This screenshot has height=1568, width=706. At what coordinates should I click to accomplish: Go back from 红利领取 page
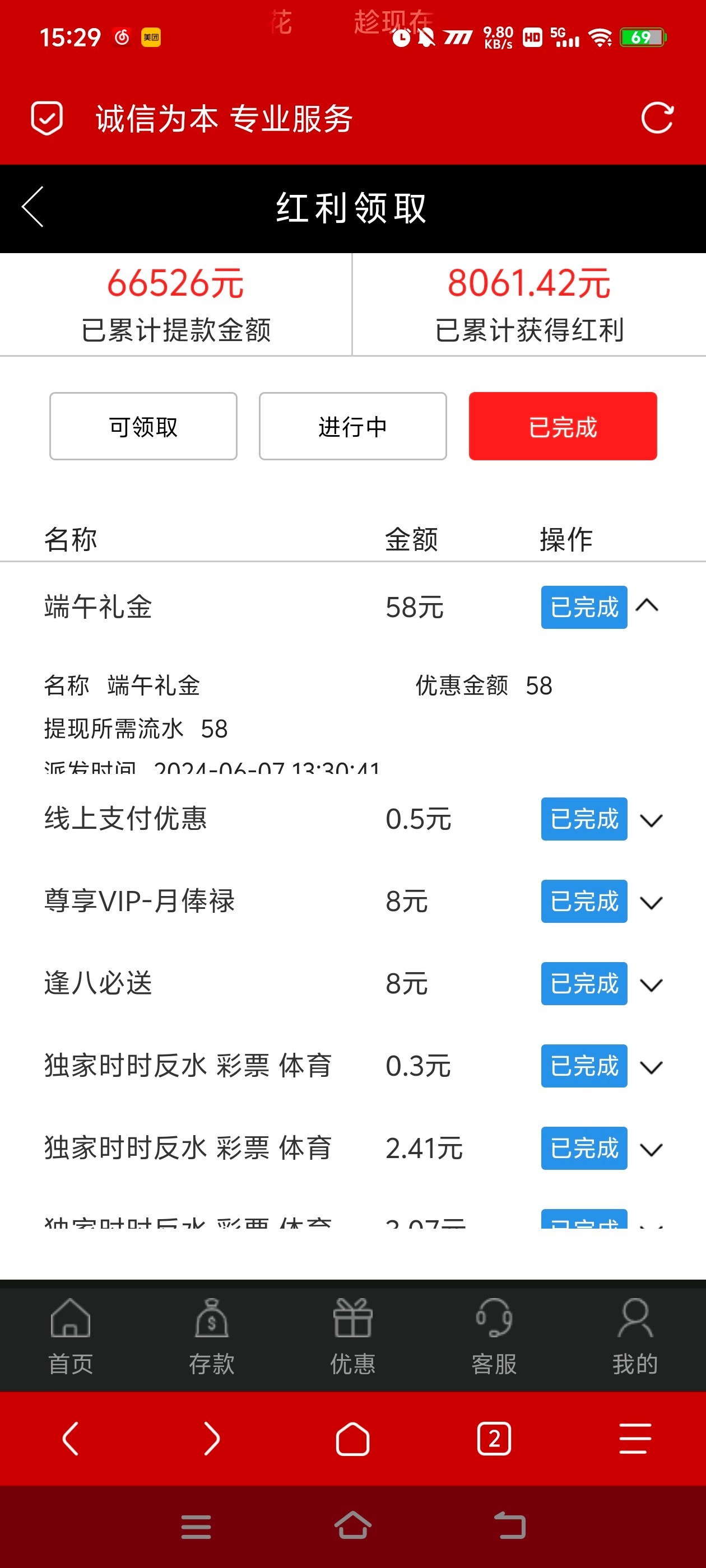point(33,207)
